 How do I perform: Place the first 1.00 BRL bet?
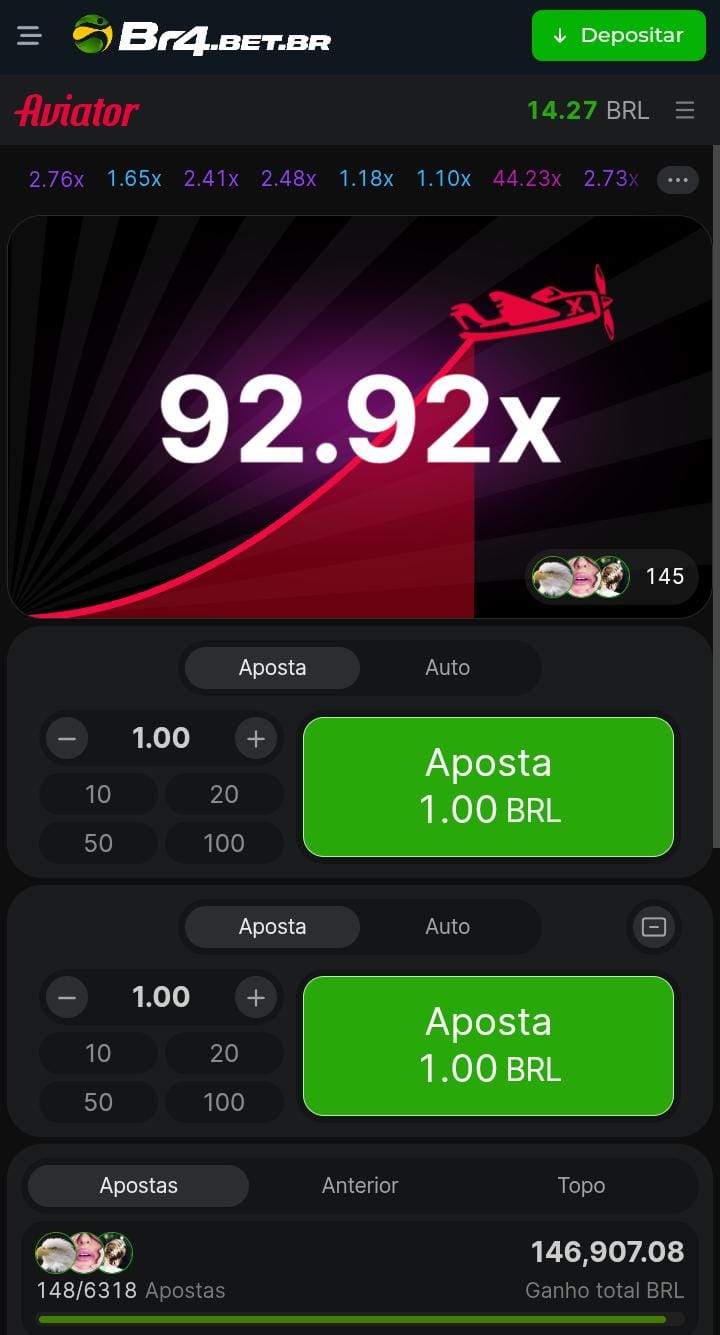click(488, 786)
